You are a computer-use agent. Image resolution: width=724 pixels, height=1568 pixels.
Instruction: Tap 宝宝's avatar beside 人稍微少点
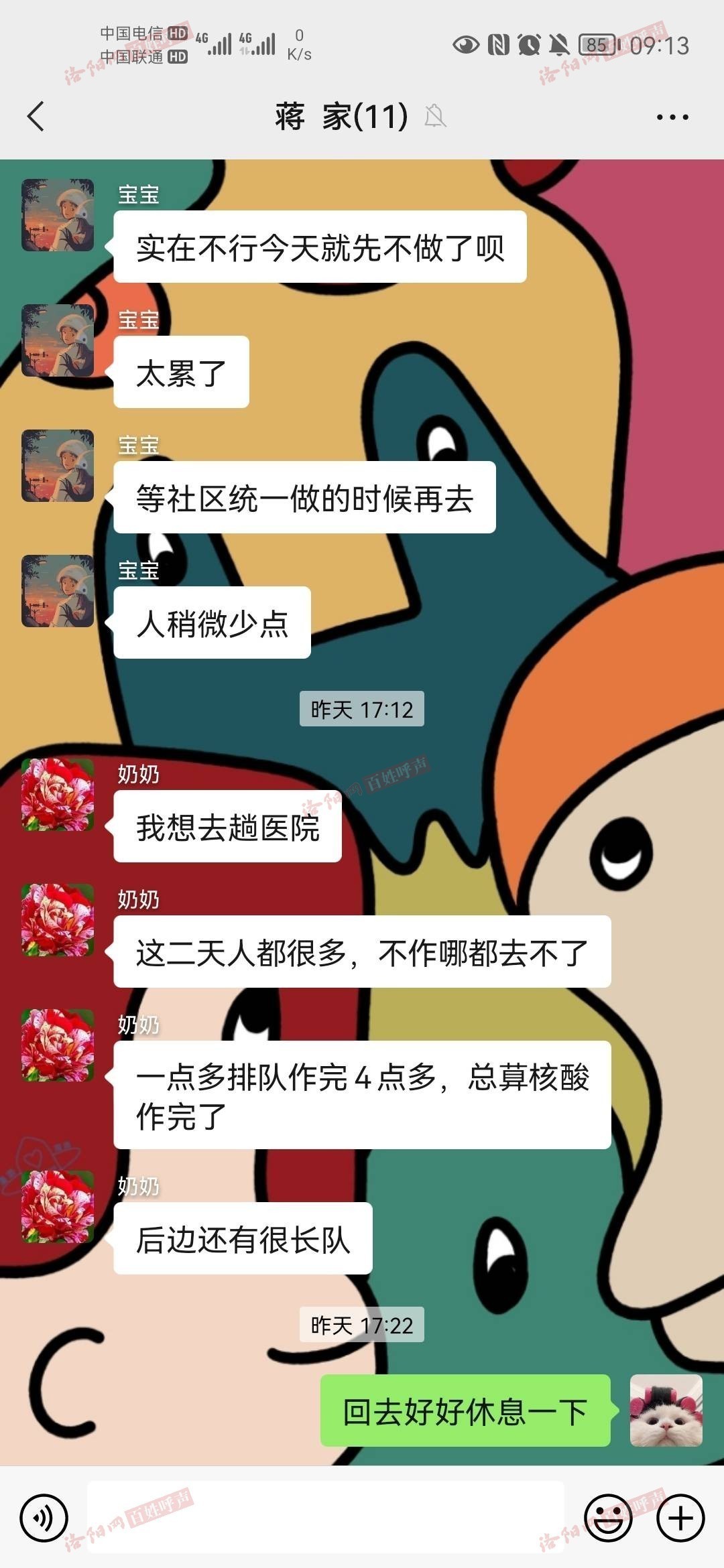(x=58, y=591)
